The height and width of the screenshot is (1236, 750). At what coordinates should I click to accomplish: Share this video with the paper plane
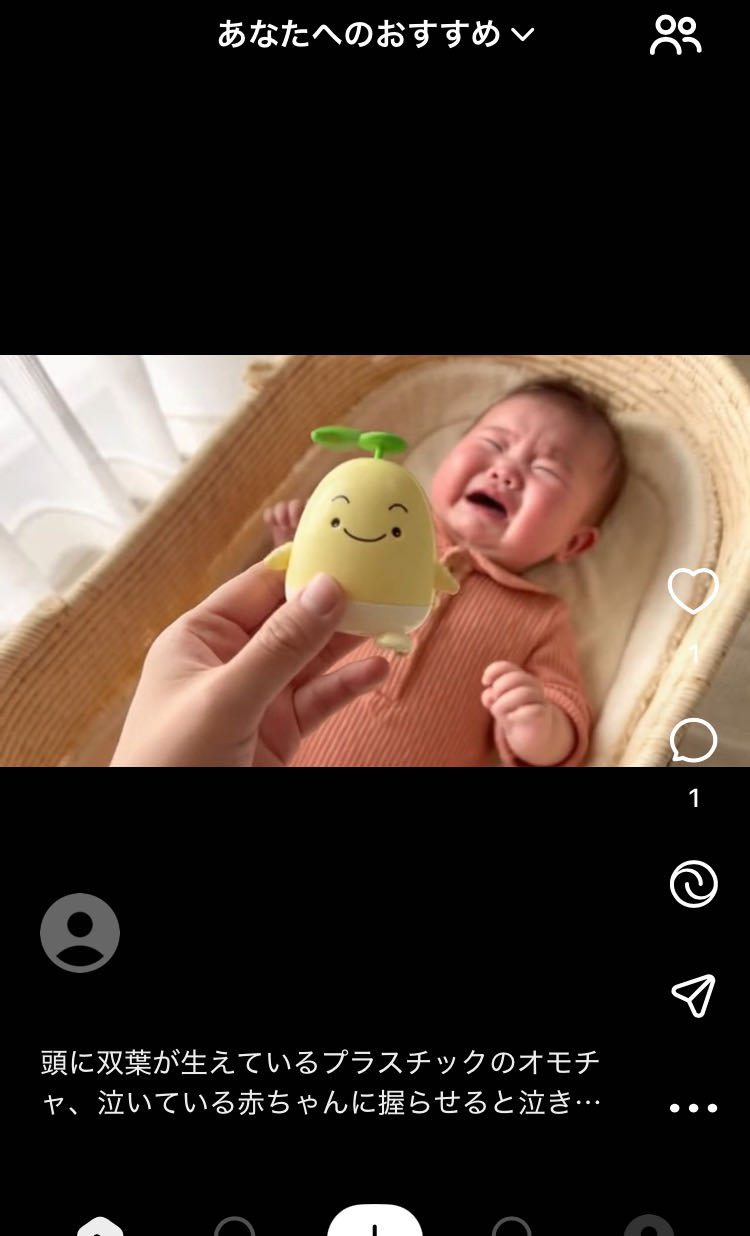693,995
